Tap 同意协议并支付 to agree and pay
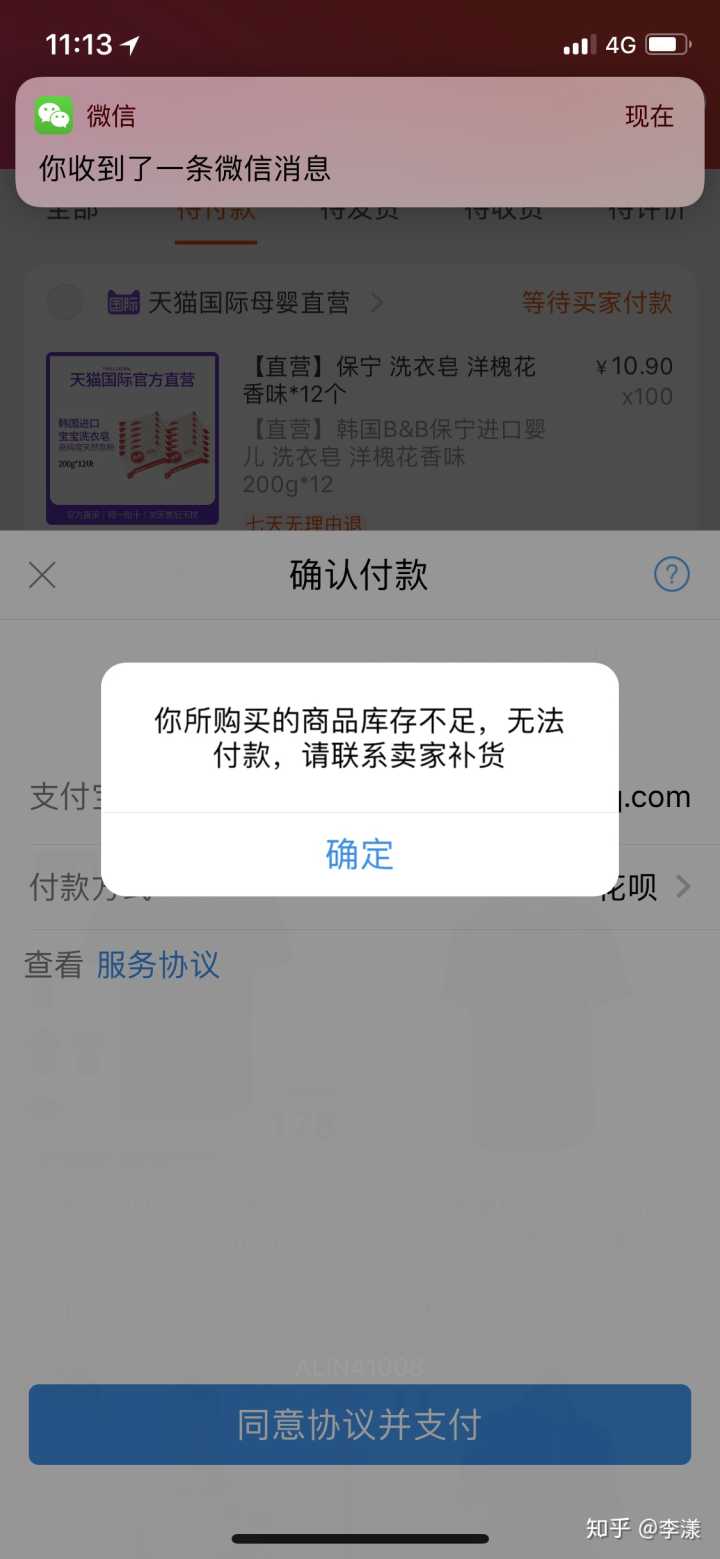Image resolution: width=720 pixels, height=1559 pixels. (x=360, y=1424)
